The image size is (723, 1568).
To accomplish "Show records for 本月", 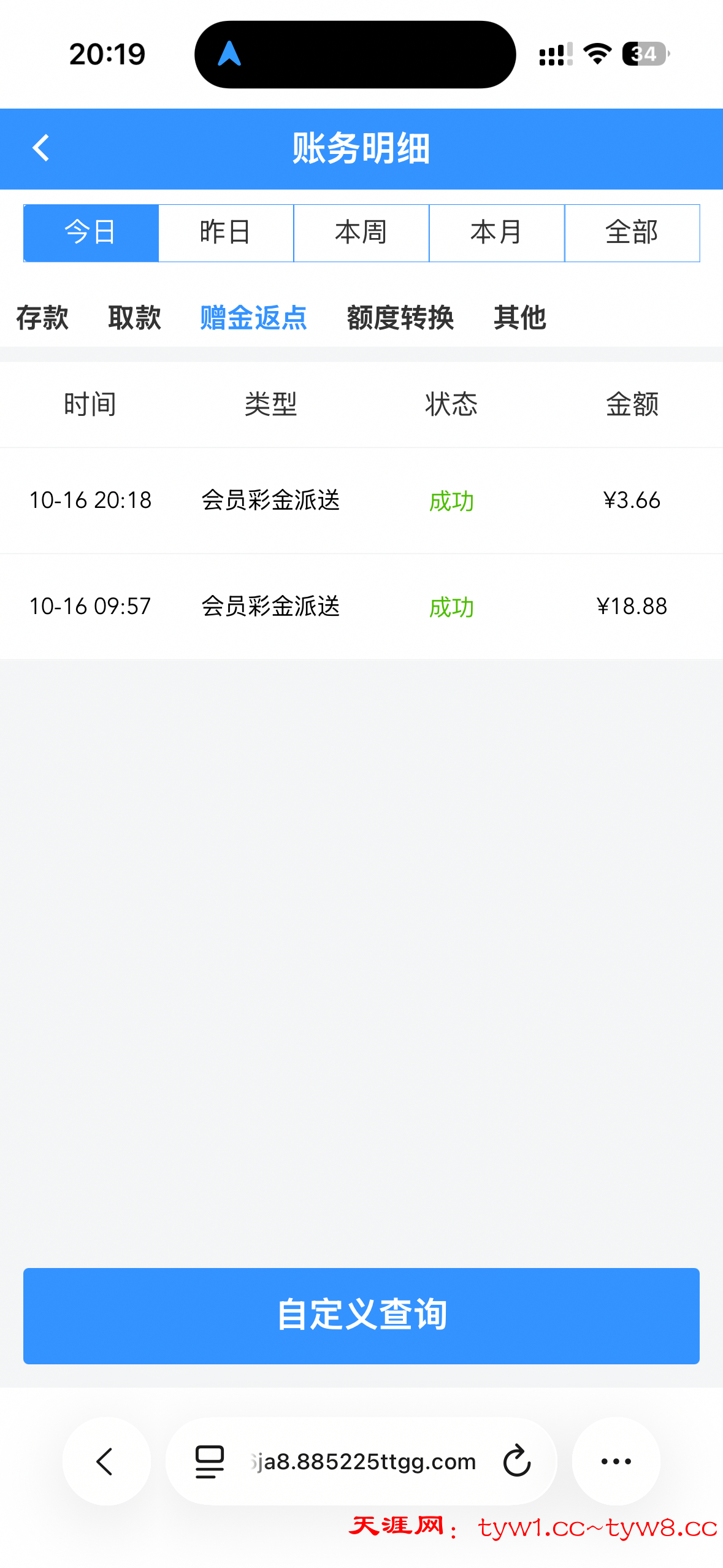I will pos(497,233).
